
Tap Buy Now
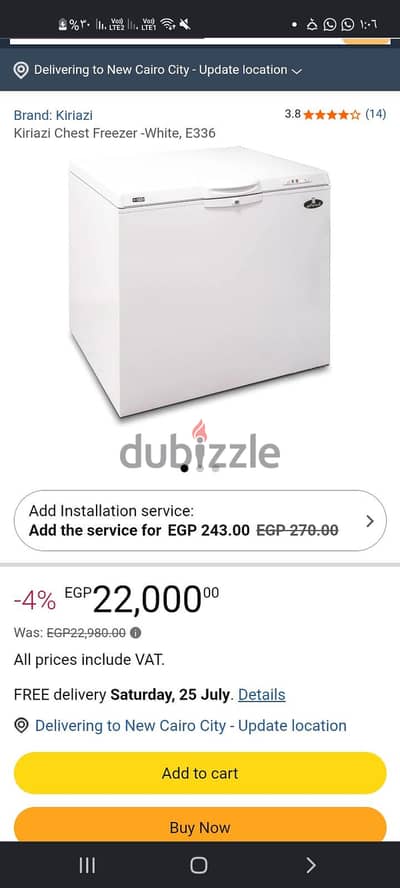200,825
